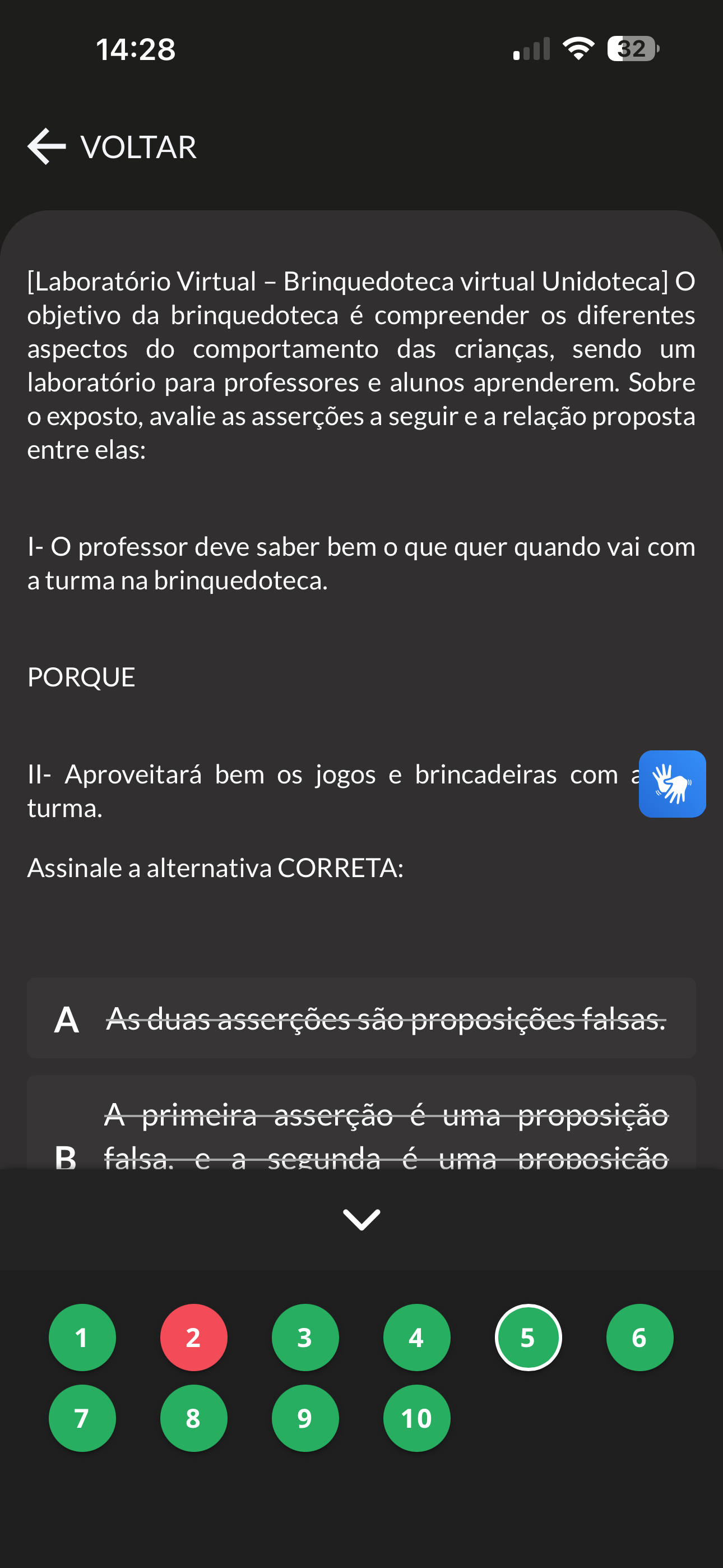Select answer option B
Screen dimensions: 723x1568
tap(361, 1132)
